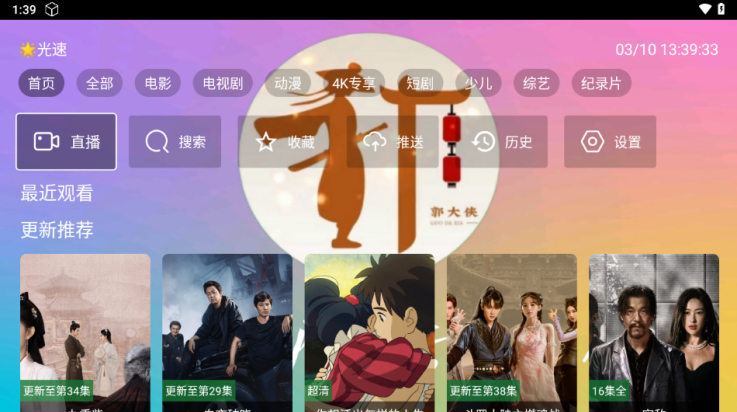Image resolution: width=737 pixels, height=412 pixels.
Task: View 历史 watch history
Action: point(501,142)
